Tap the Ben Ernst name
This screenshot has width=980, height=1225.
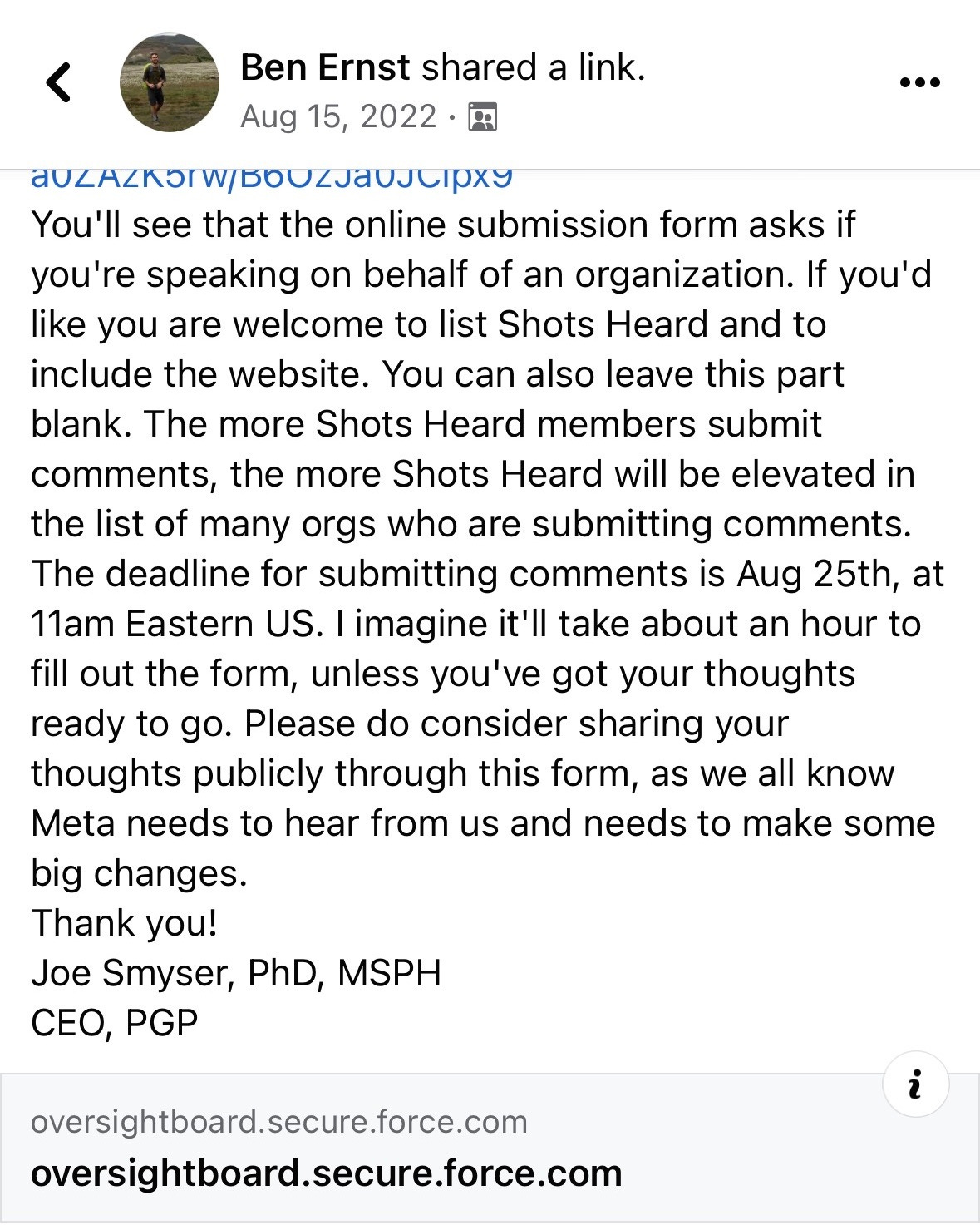pos(325,67)
